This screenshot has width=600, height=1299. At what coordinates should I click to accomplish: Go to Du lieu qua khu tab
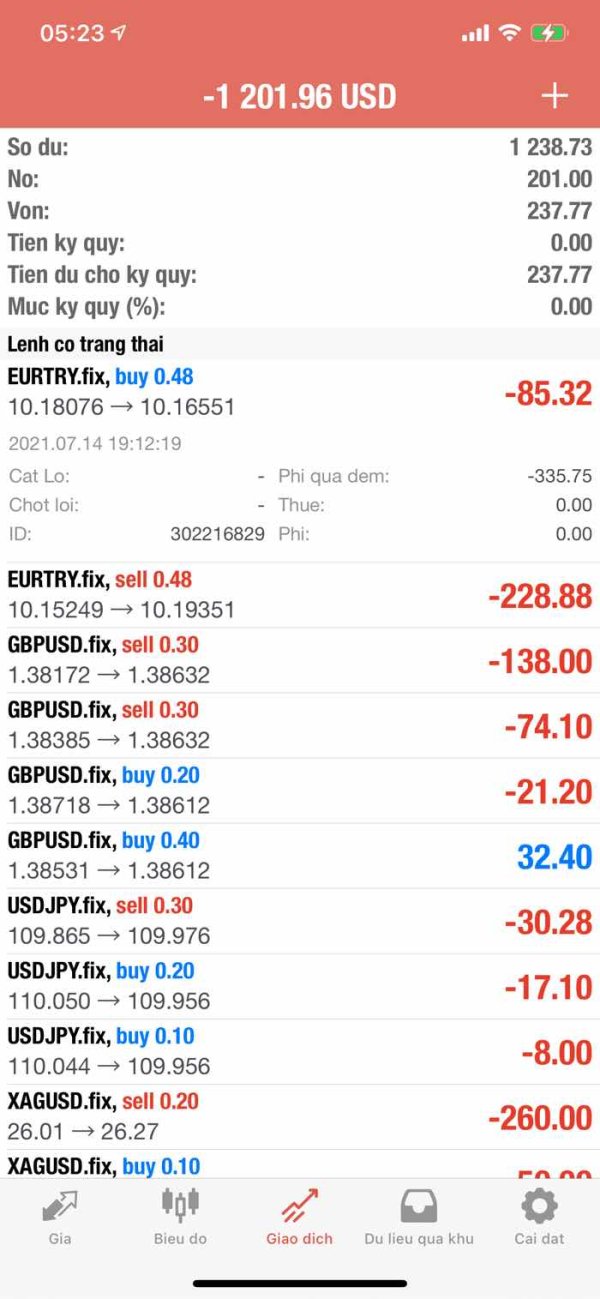coord(419,1216)
